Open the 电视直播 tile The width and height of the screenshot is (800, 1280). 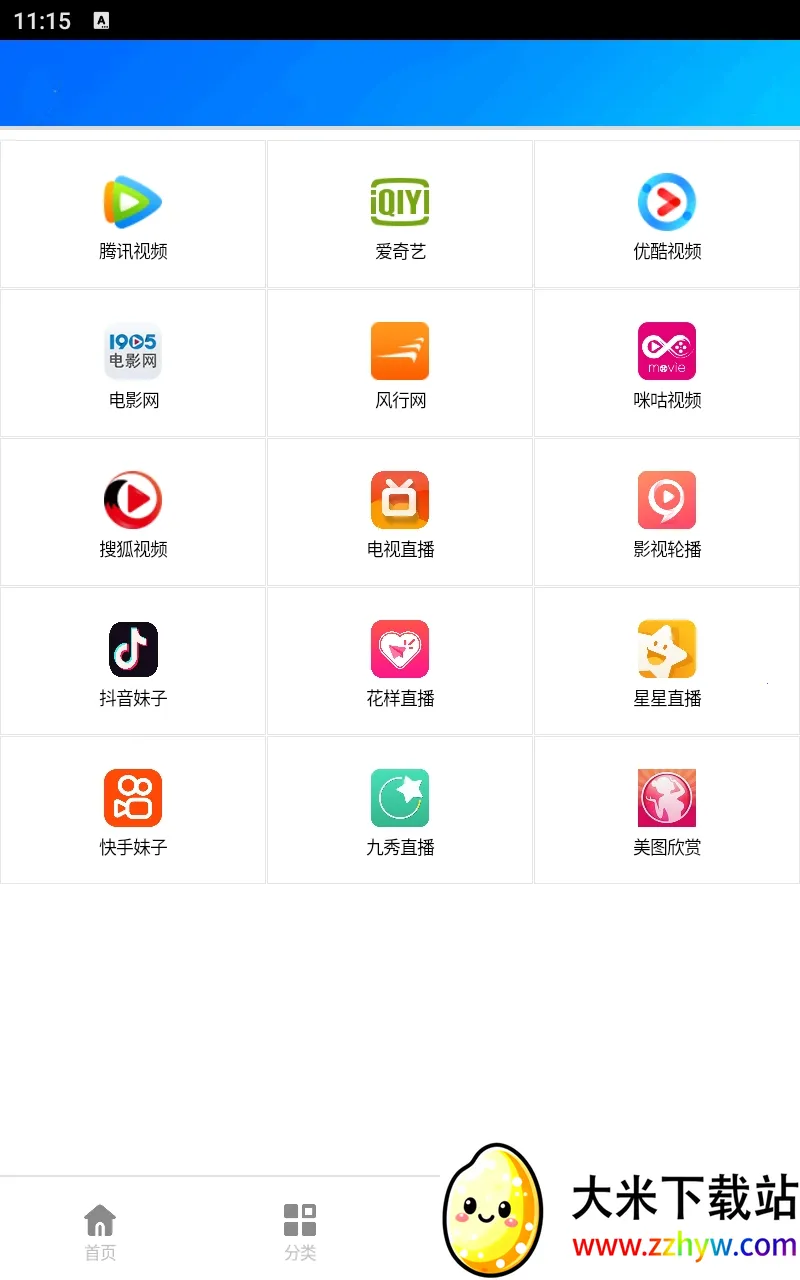tap(400, 512)
